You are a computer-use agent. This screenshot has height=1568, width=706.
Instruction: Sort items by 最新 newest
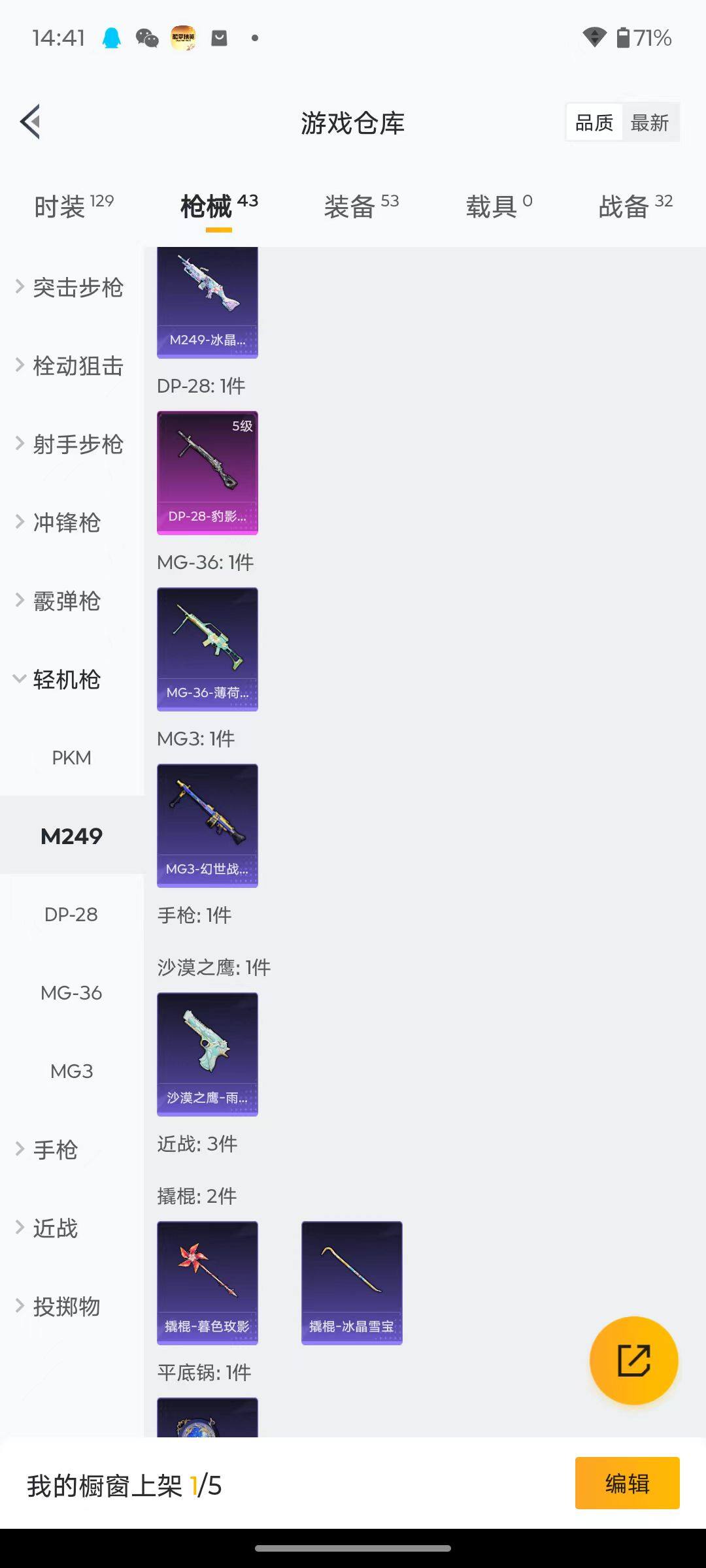click(650, 122)
